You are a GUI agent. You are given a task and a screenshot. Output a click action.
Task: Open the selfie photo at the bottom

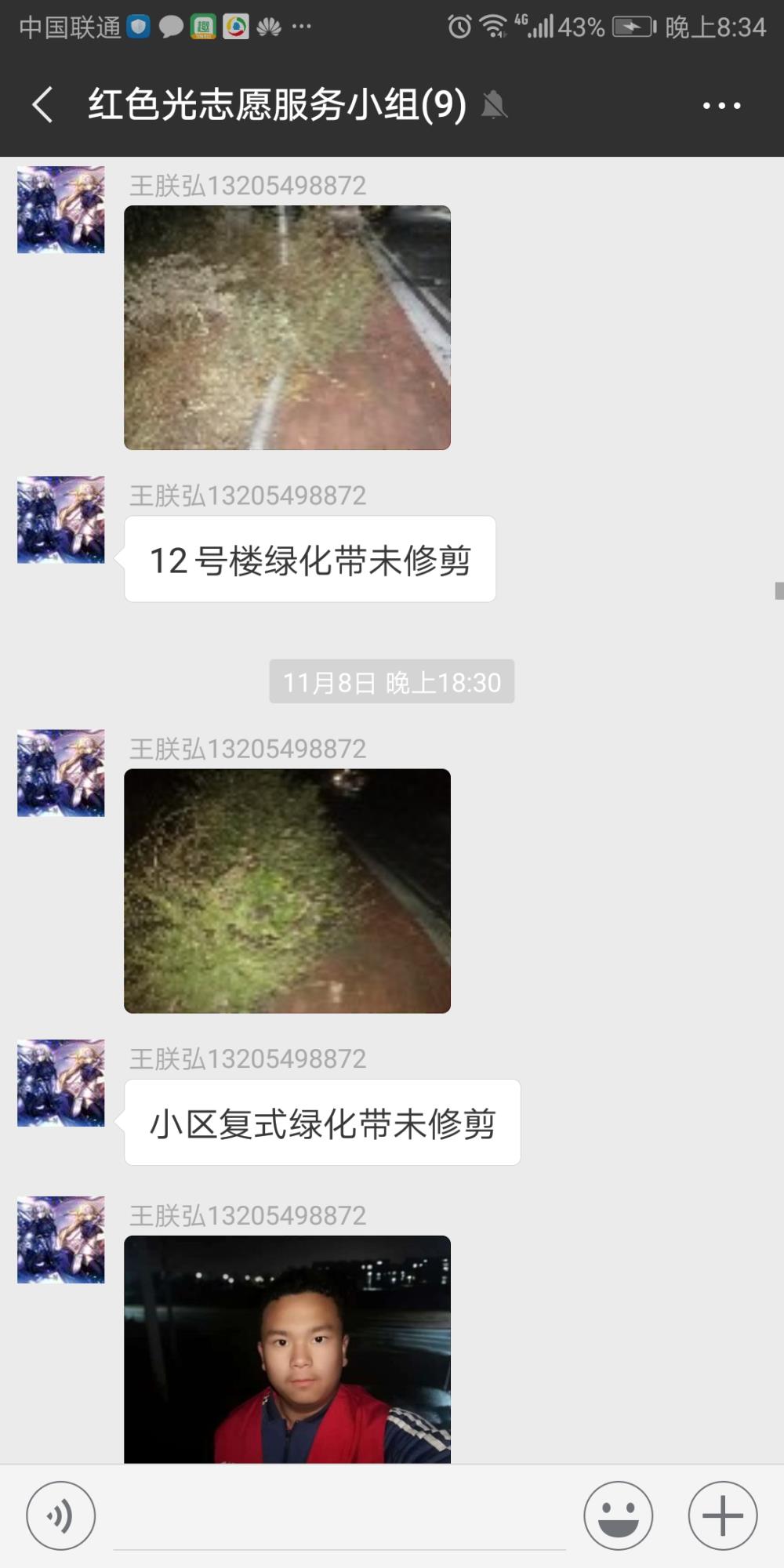tap(287, 1349)
